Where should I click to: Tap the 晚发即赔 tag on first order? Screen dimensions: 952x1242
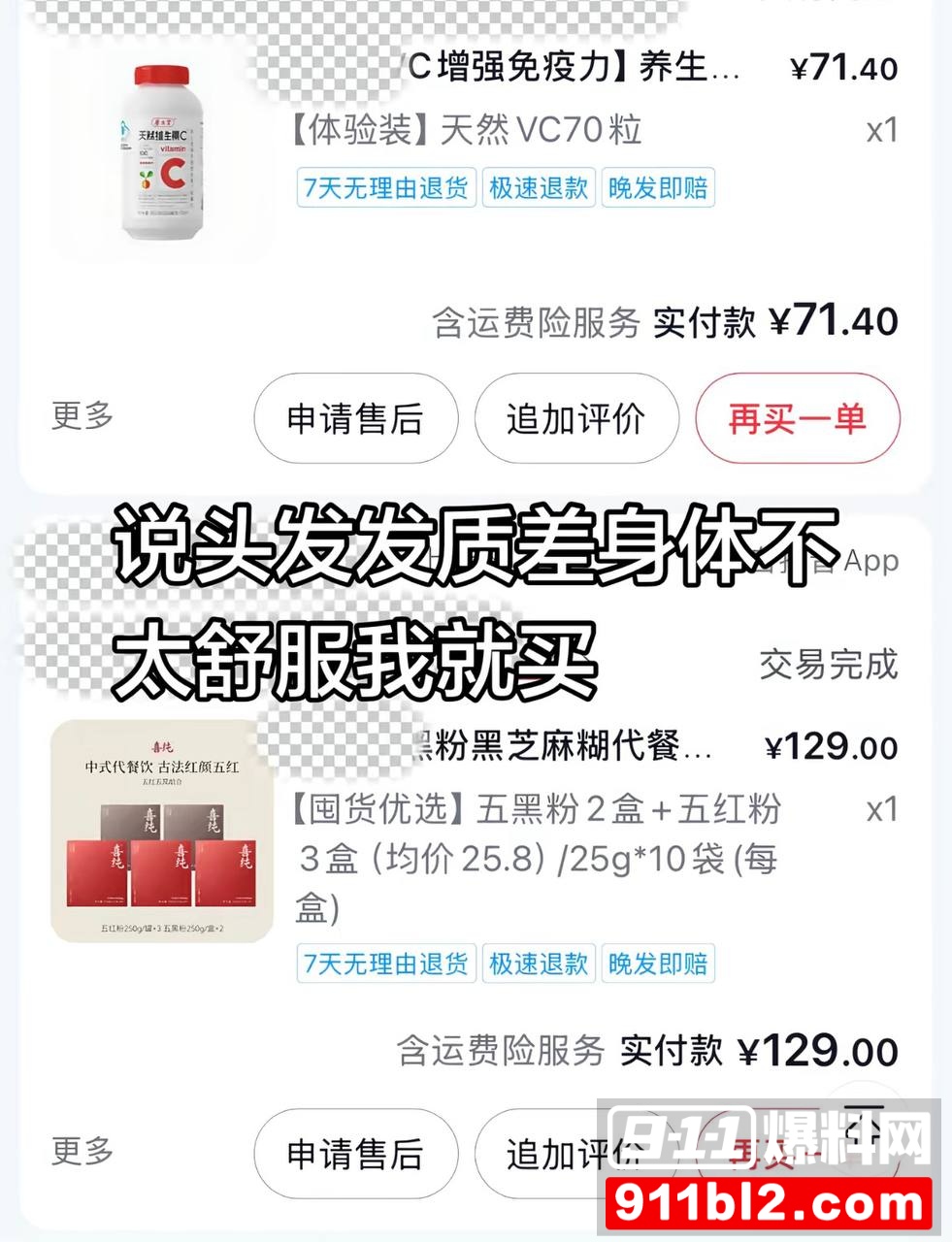click(x=658, y=189)
